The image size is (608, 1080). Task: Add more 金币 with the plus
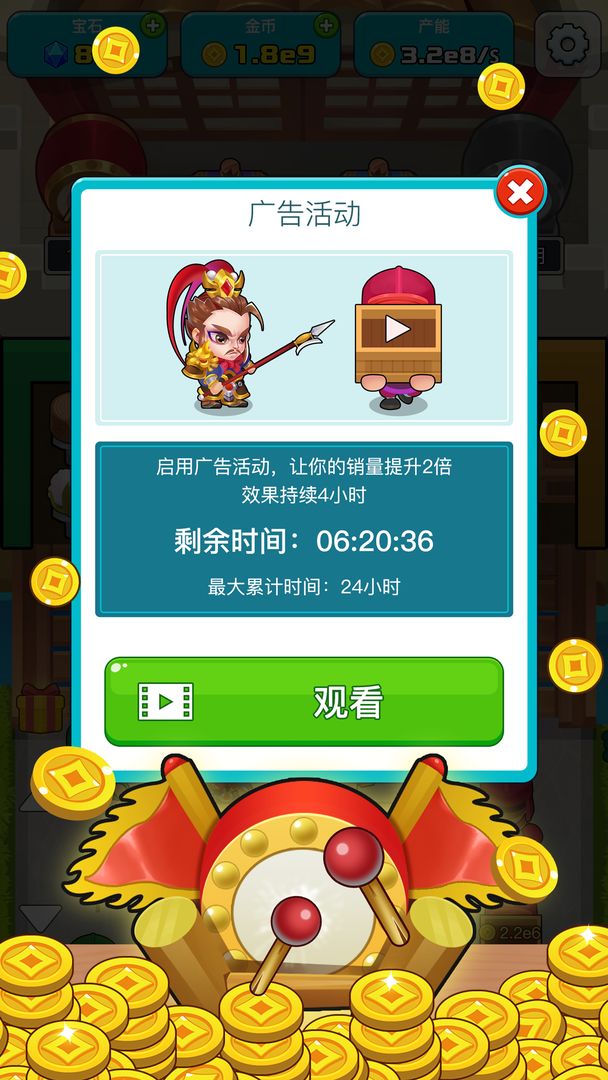(326, 26)
